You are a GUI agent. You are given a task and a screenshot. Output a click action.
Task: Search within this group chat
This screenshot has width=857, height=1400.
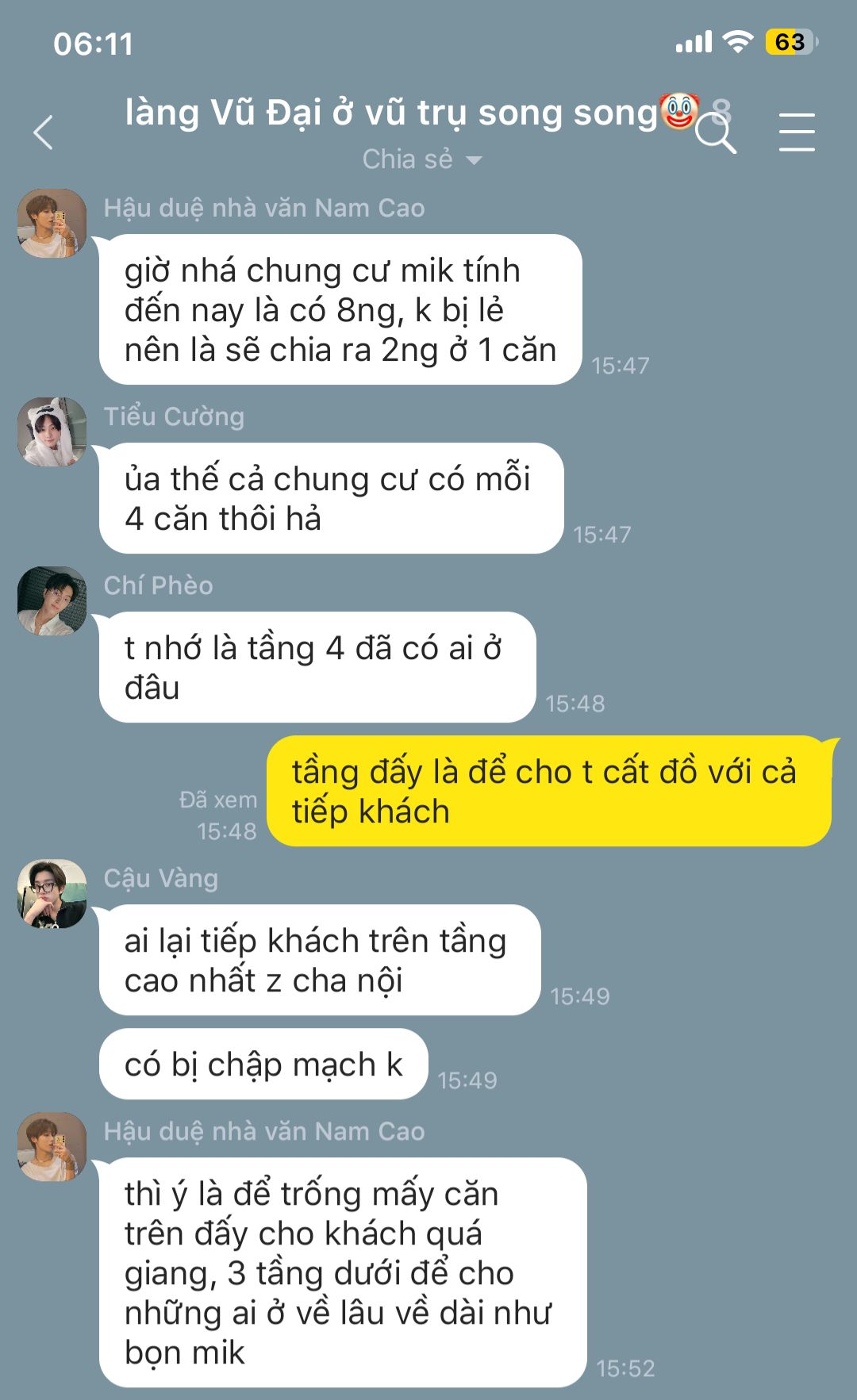[x=716, y=133]
